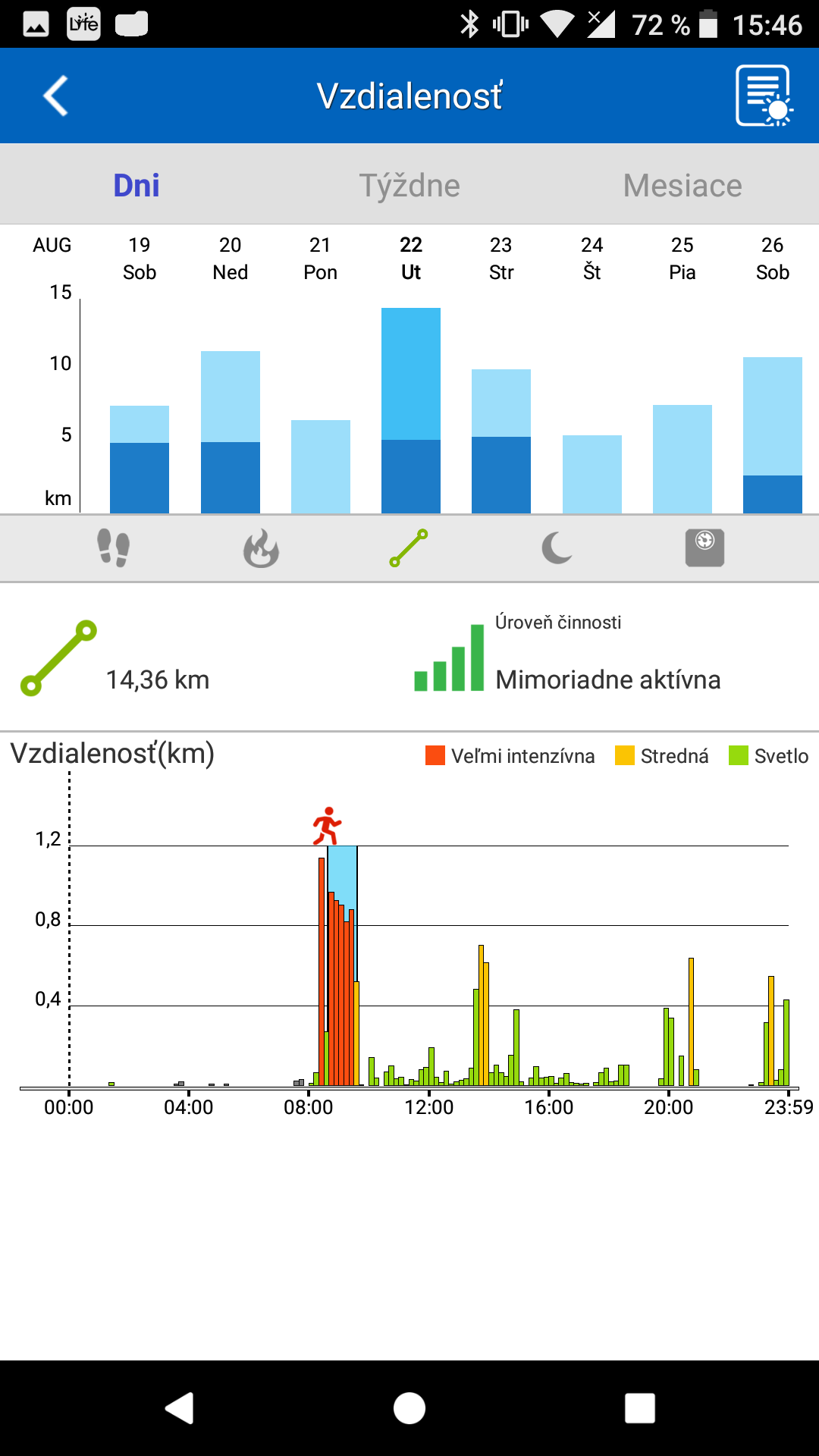
Task: Select the bar for 25 Pia
Action: [682, 459]
